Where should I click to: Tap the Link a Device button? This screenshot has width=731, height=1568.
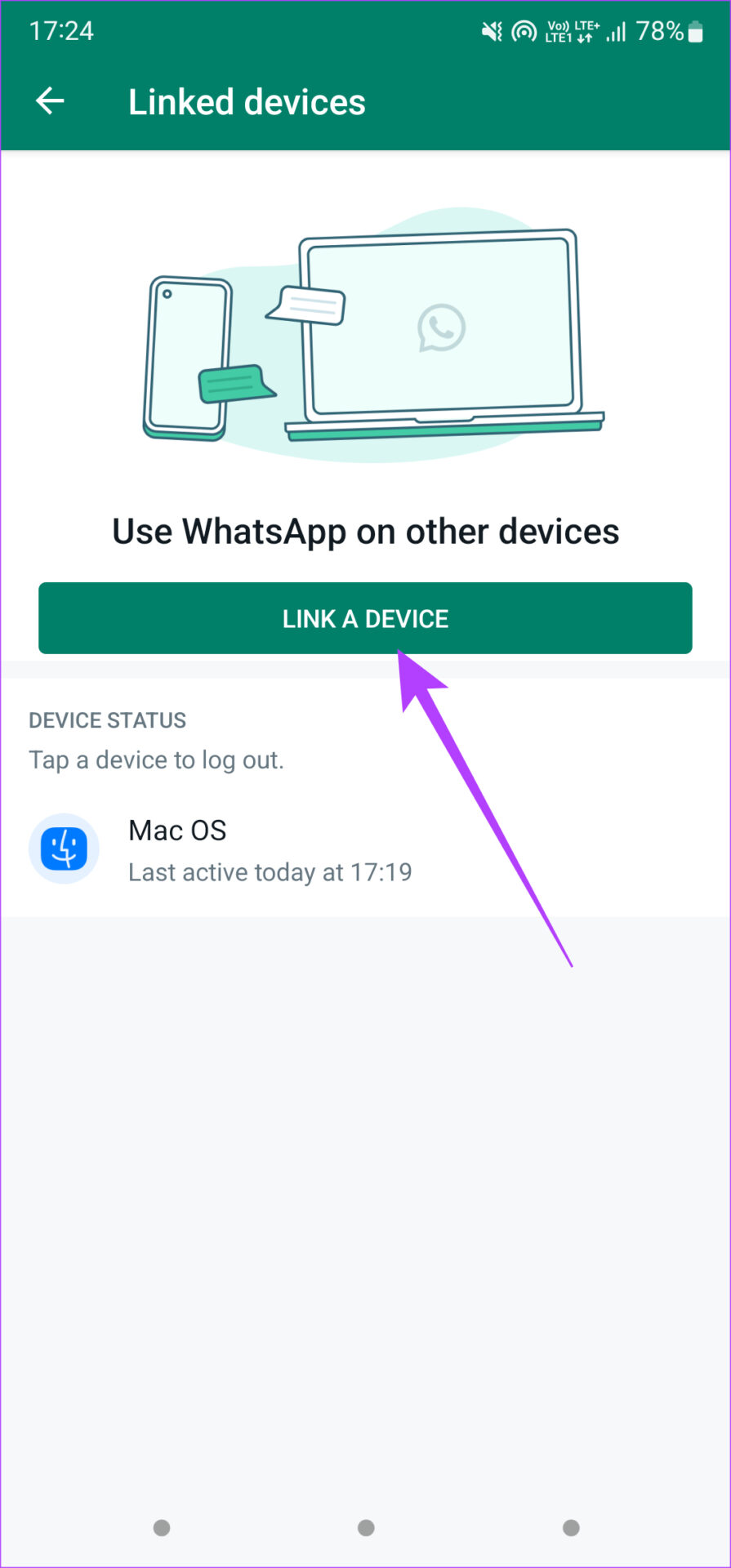coord(365,618)
